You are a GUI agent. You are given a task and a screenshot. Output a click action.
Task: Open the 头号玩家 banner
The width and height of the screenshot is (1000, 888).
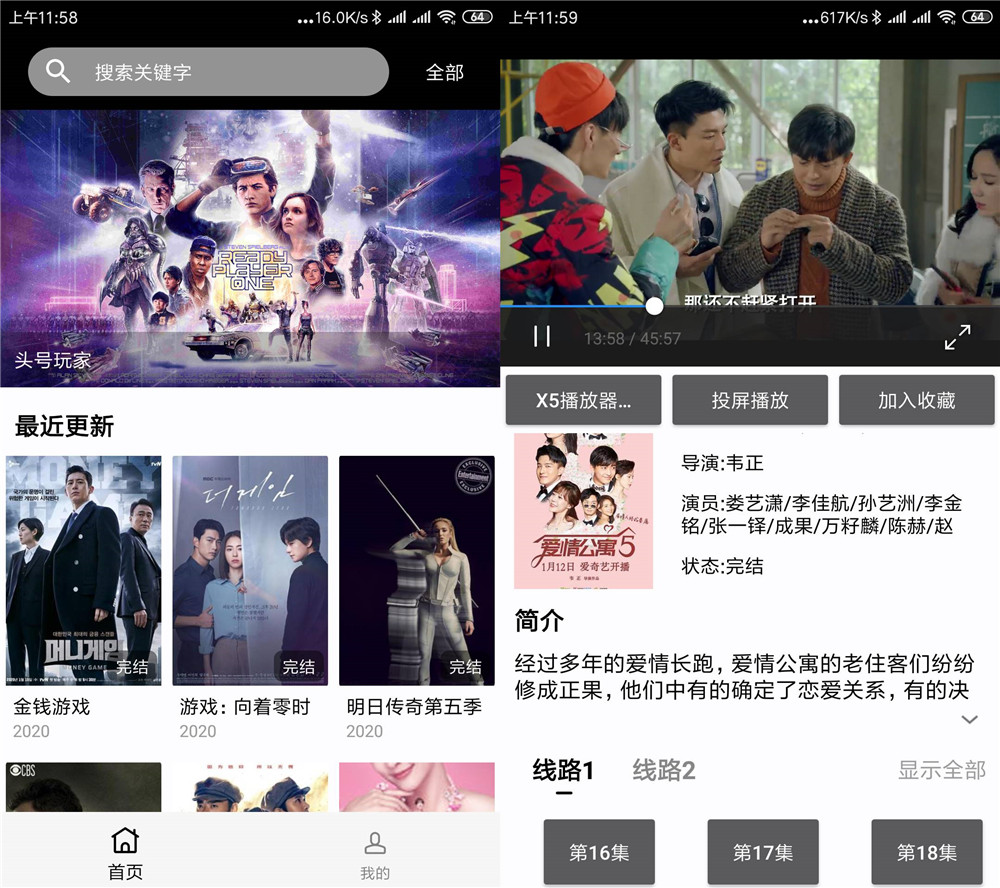click(250, 248)
